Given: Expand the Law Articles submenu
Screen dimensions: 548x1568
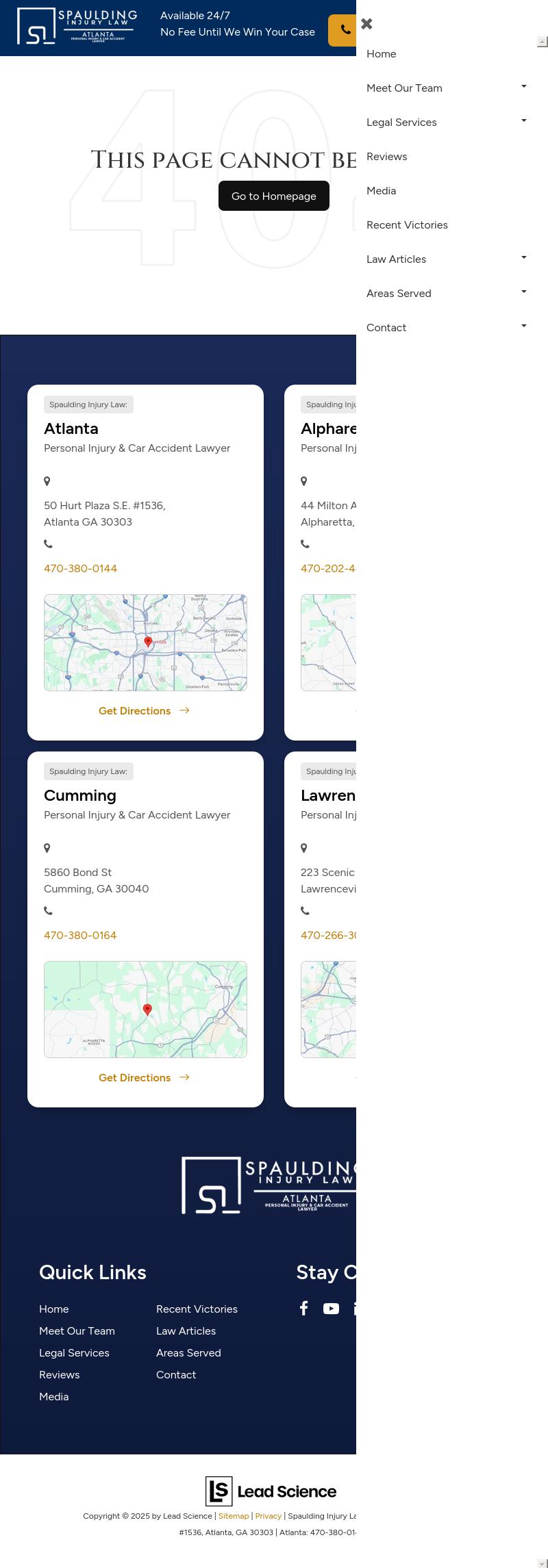Looking at the screenshot, I should click(523, 258).
